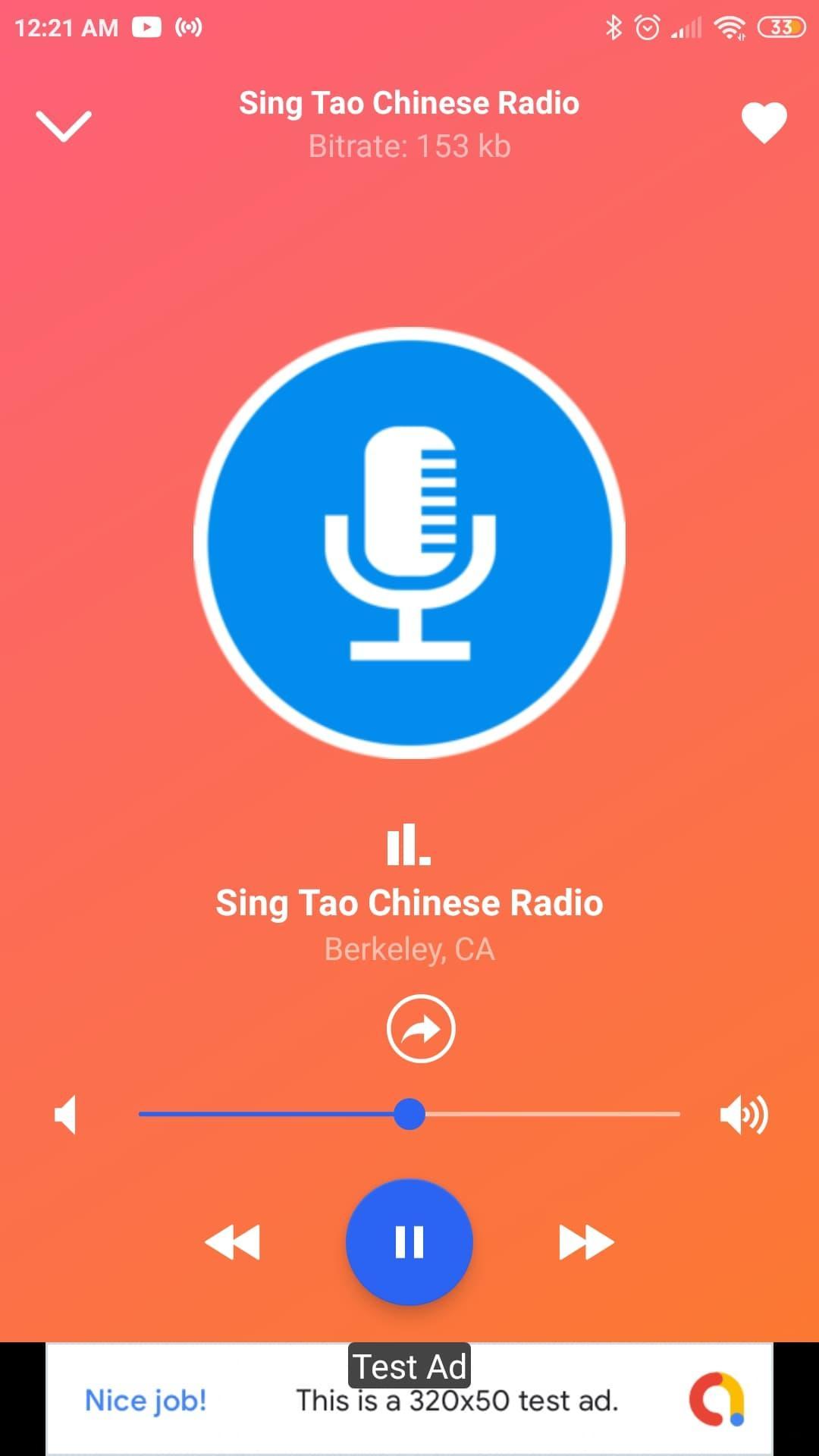This screenshot has width=819, height=1456.
Task: Tap the low-volume speaker icon
Action: pyautogui.click(x=65, y=1115)
